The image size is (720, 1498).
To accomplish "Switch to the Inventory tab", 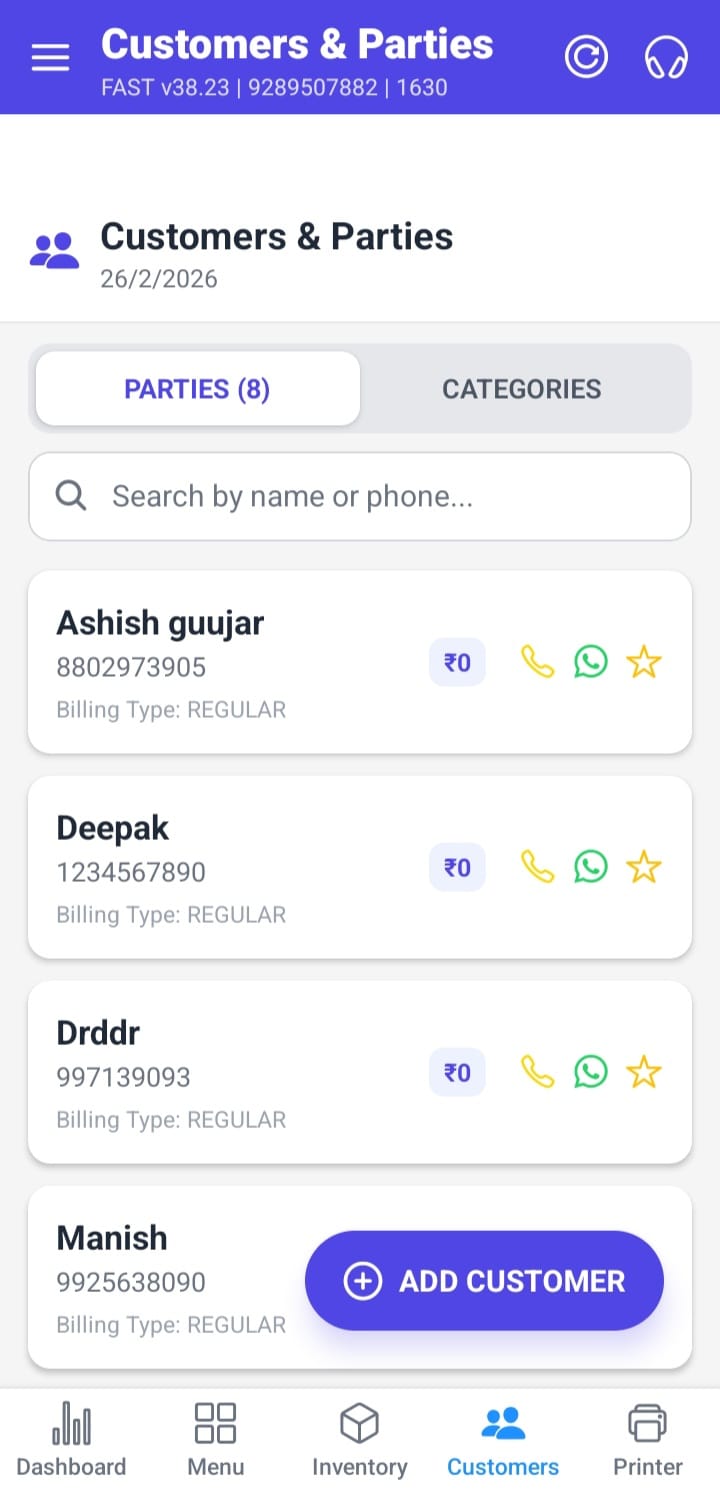I will pos(359,1439).
